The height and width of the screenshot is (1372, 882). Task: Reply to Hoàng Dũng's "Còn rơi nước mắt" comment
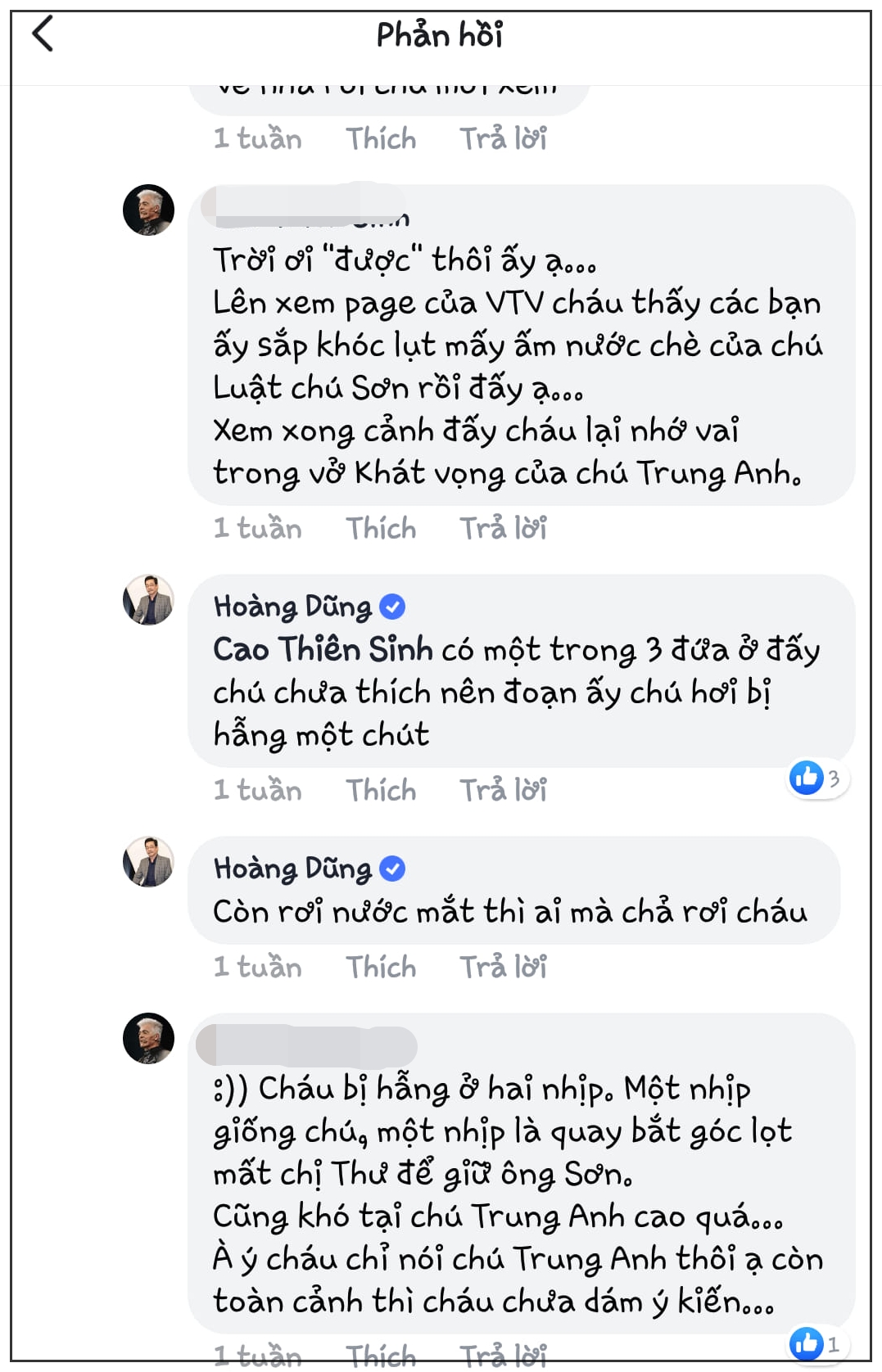(502, 968)
